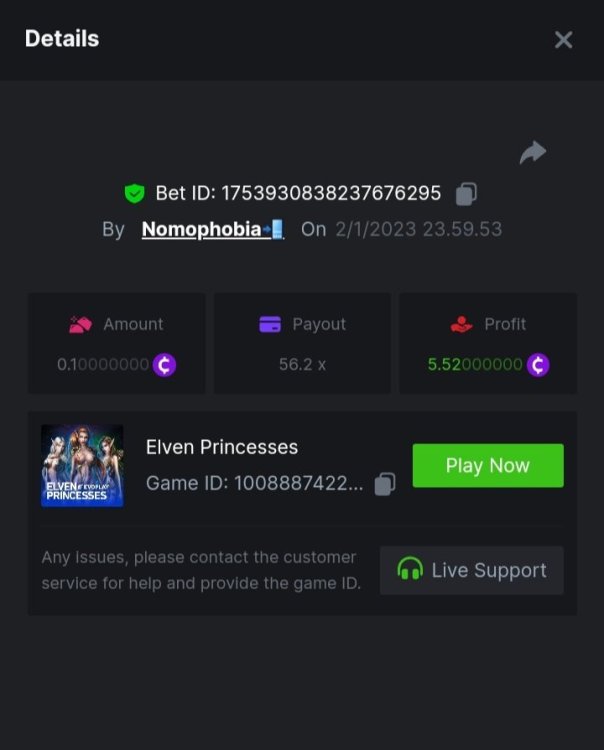The width and height of the screenshot is (604, 750).
Task: Contact Live Support
Action: [x=471, y=570]
